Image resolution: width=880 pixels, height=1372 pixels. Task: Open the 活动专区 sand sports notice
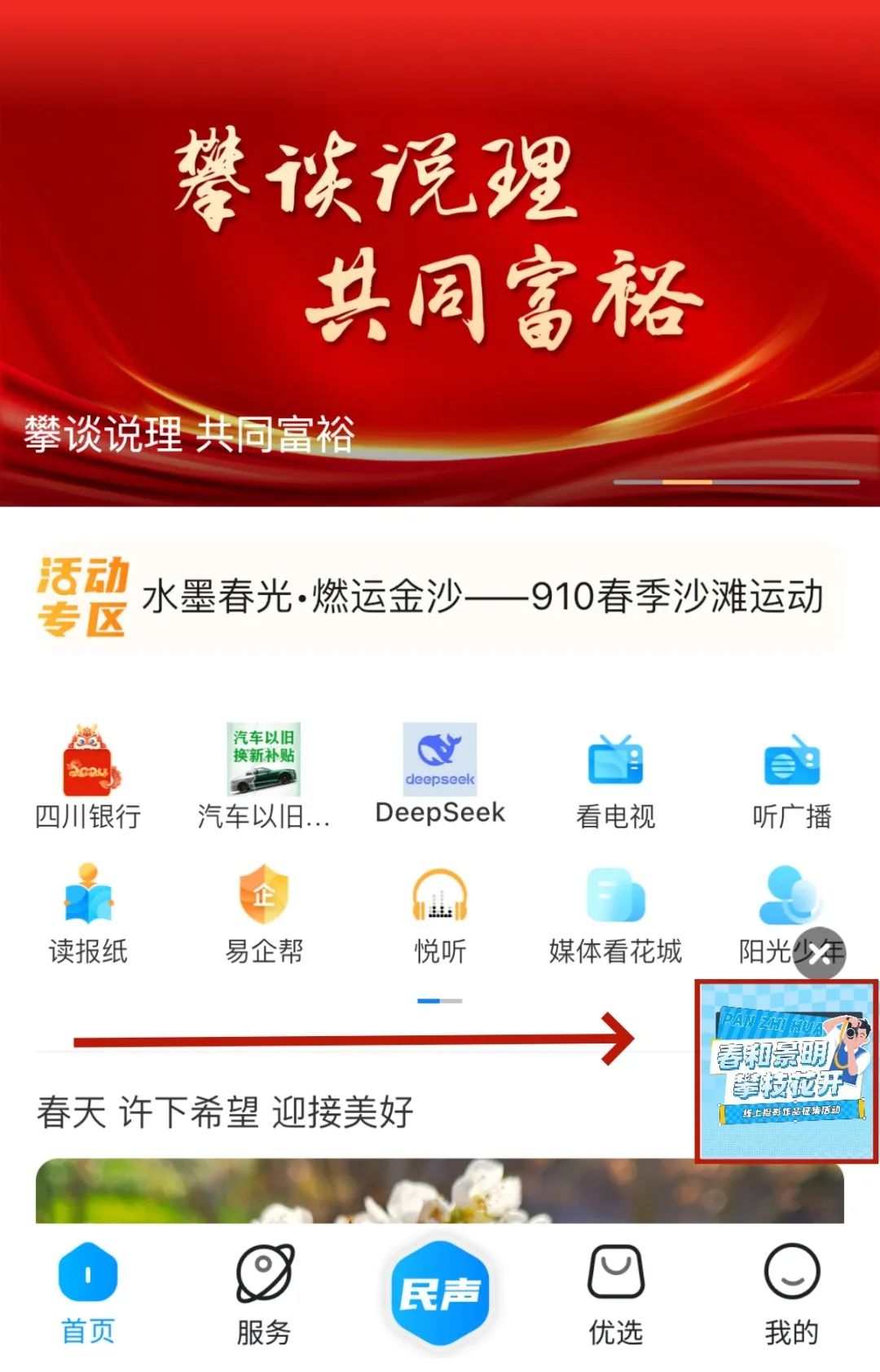481,597
